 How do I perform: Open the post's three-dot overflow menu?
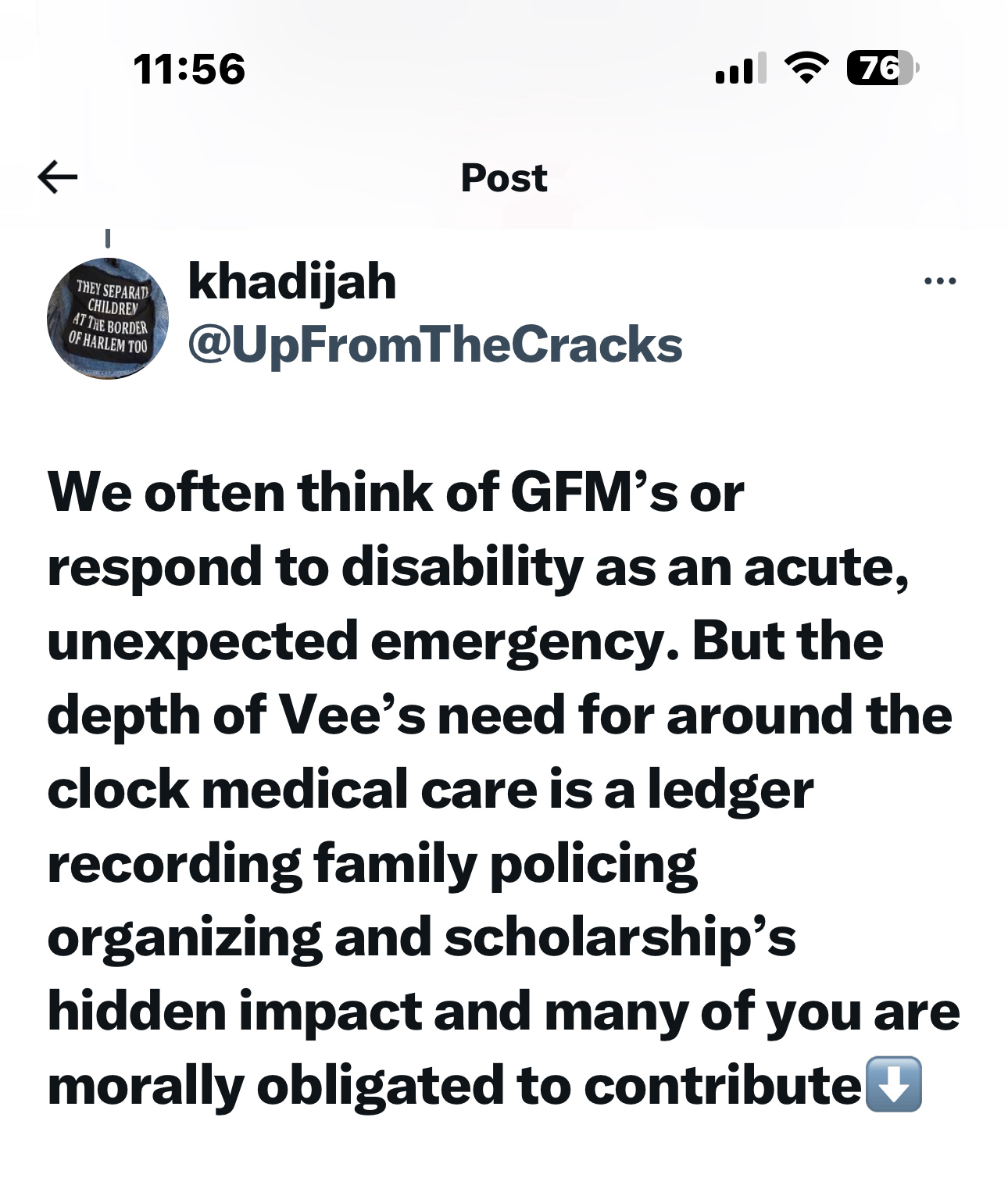[939, 281]
